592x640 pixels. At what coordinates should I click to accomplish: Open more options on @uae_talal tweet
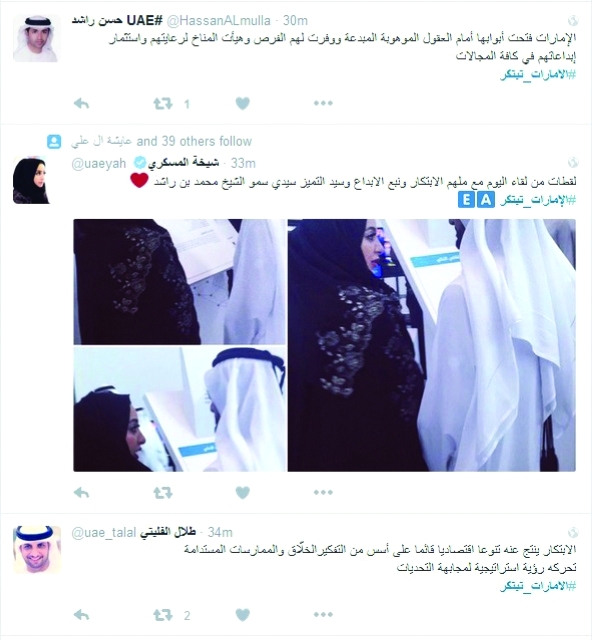click(x=323, y=615)
